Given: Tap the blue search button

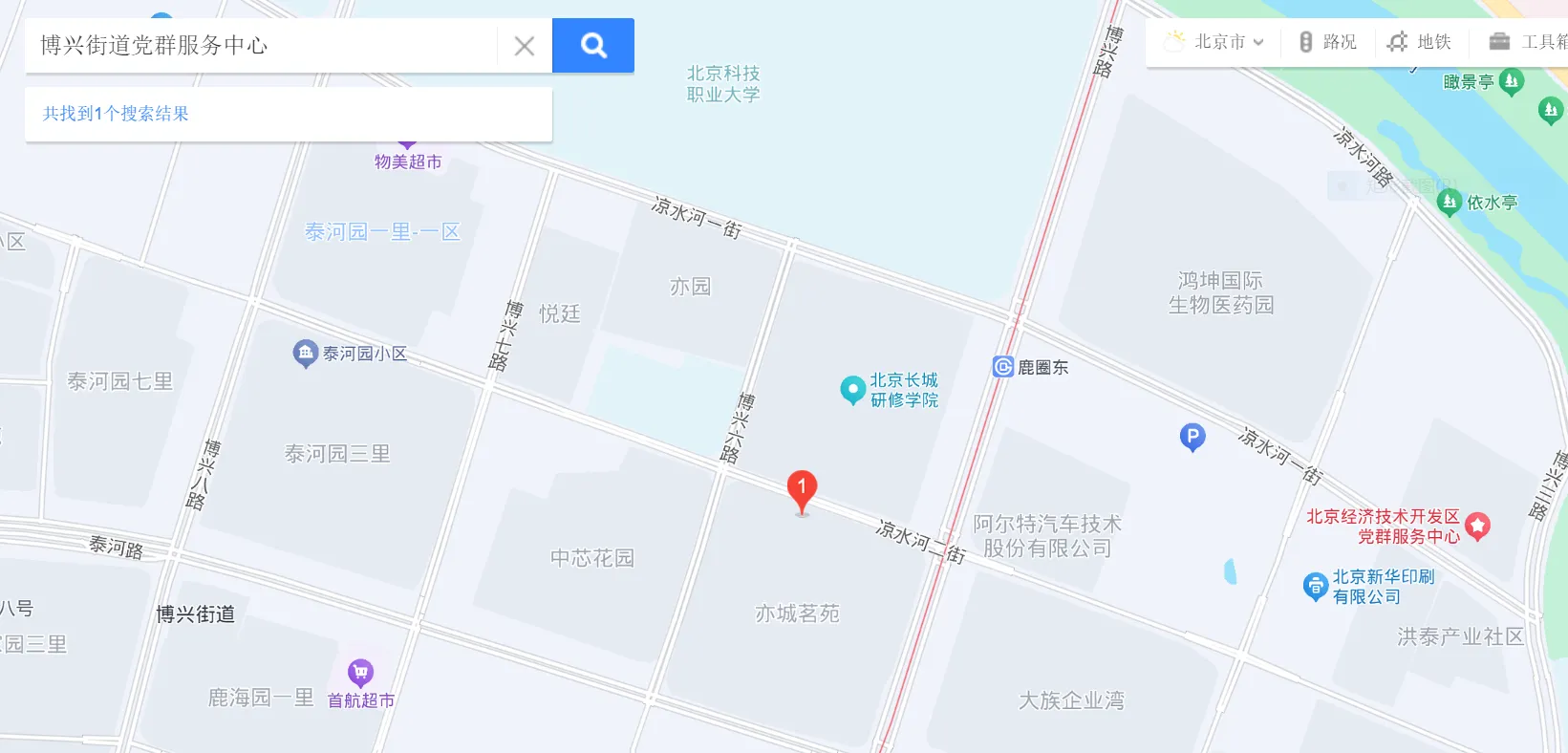Looking at the screenshot, I should (x=592, y=45).
